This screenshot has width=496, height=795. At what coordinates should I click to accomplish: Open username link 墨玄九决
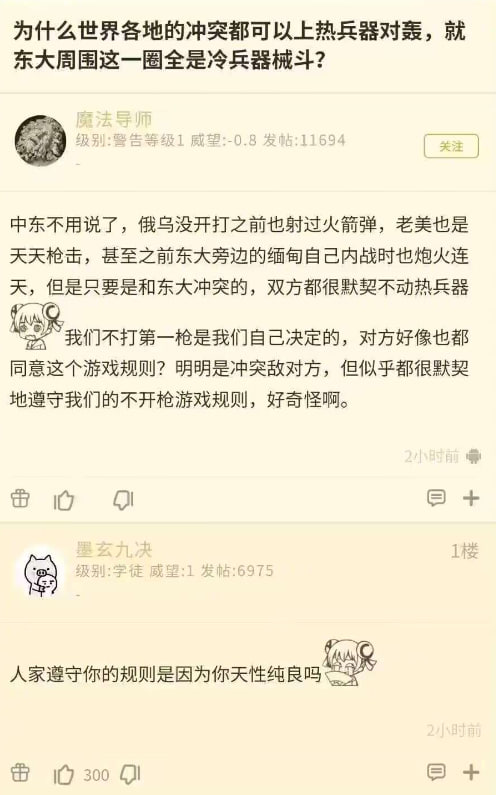[x=114, y=550]
